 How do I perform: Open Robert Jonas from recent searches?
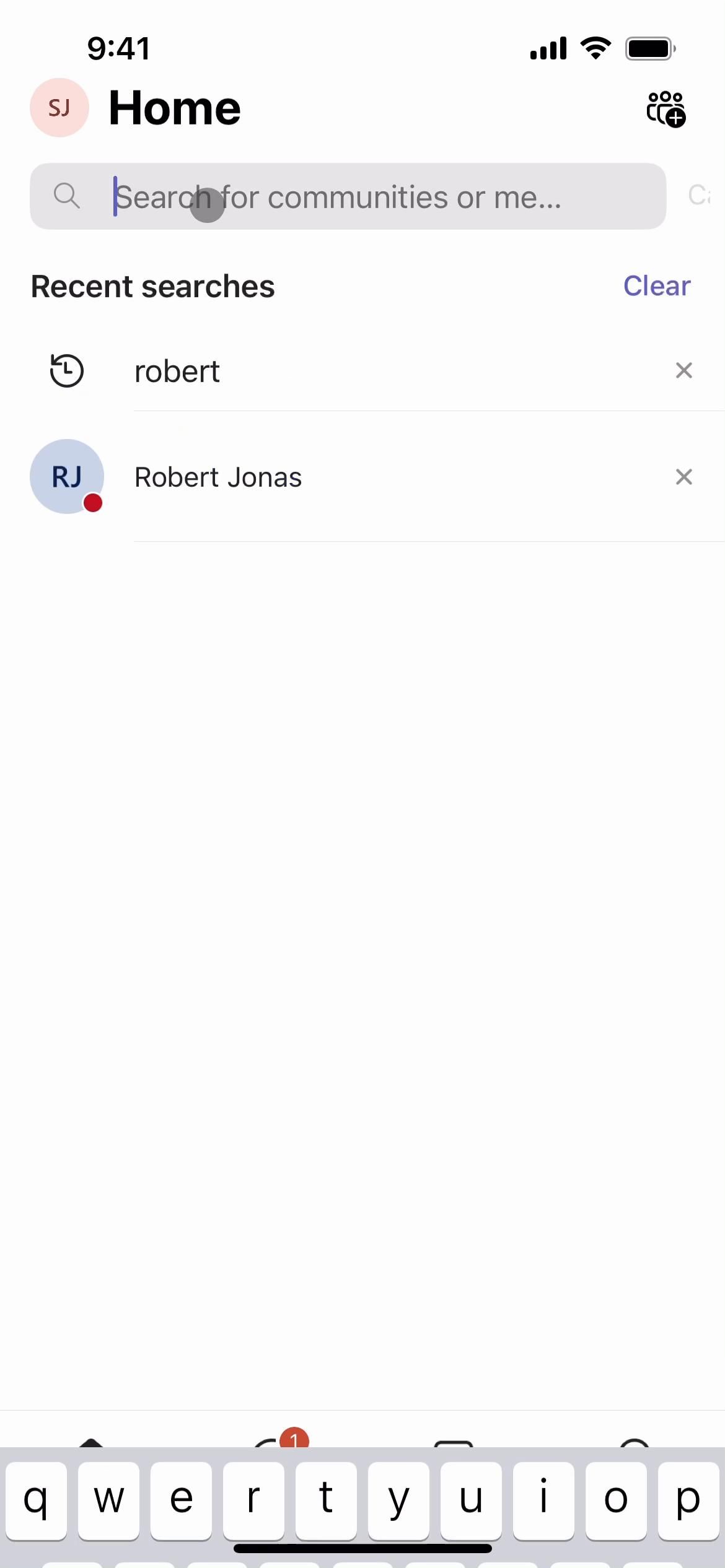(x=218, y=477)
